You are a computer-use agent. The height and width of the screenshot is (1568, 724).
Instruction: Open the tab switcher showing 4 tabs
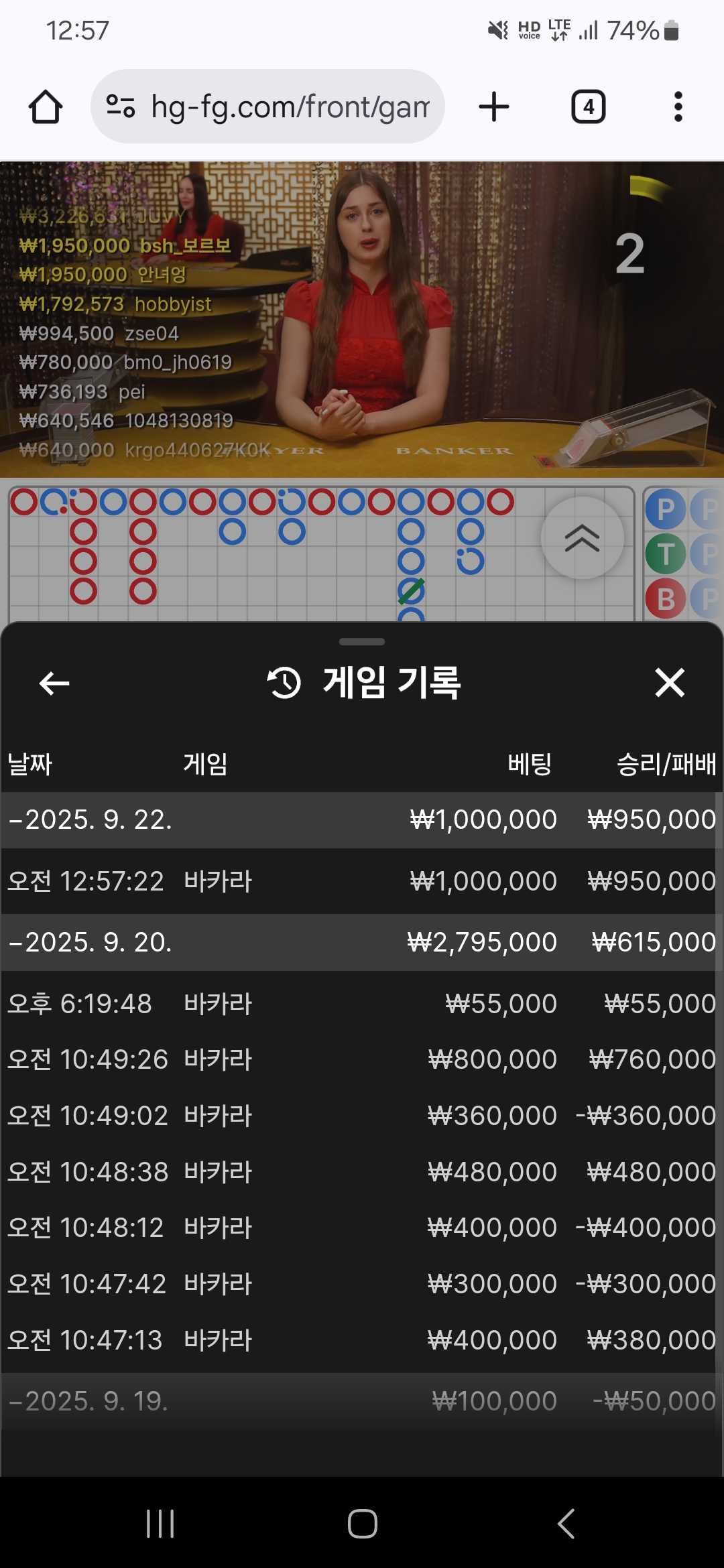click(588, 107)
